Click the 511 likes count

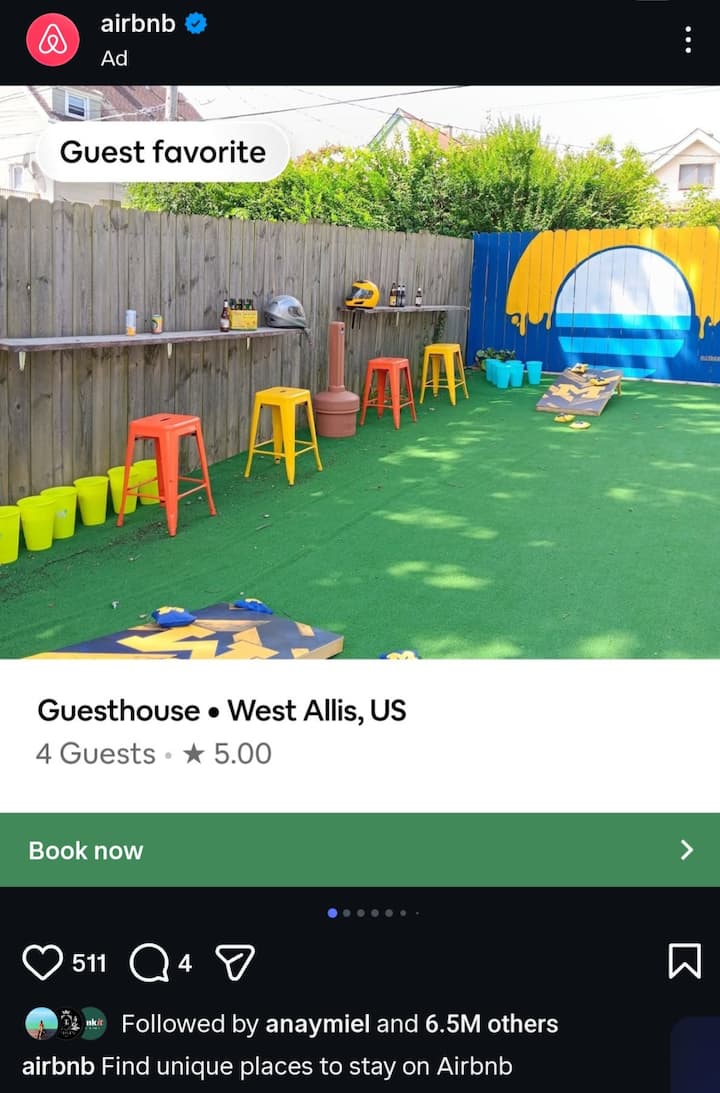[88, 962]
